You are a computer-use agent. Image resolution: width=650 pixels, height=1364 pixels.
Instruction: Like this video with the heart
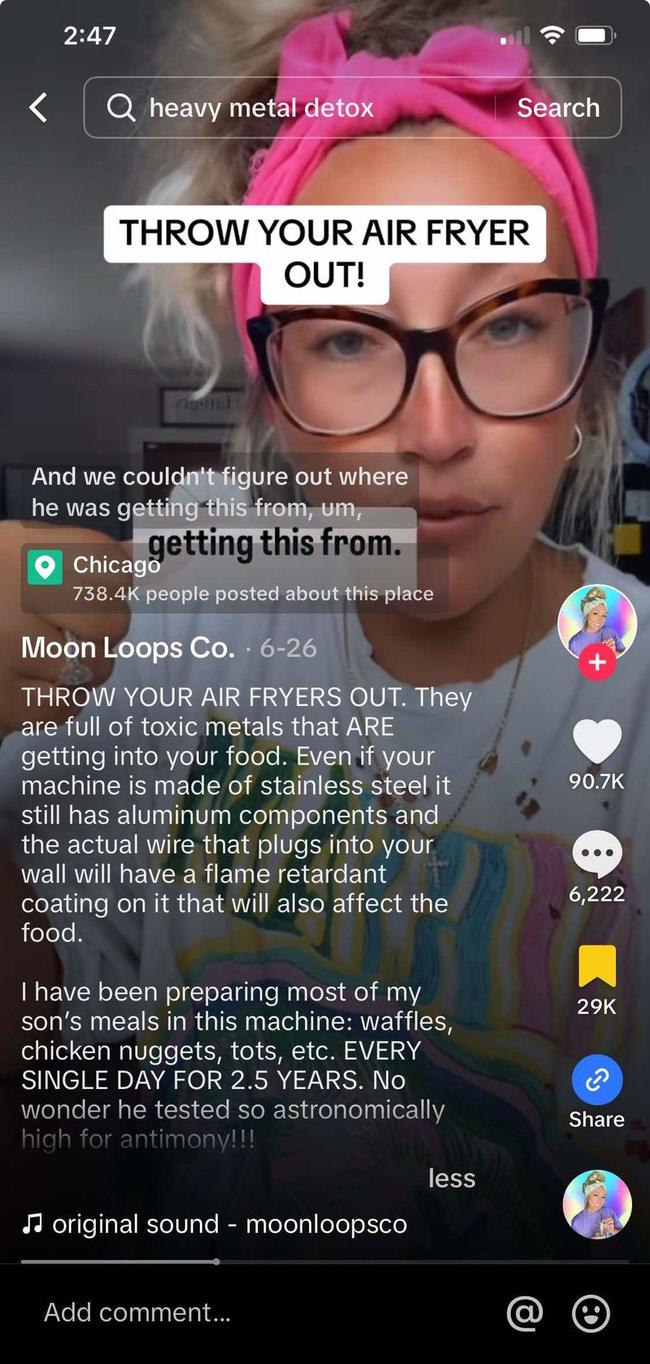pos(597,742)
